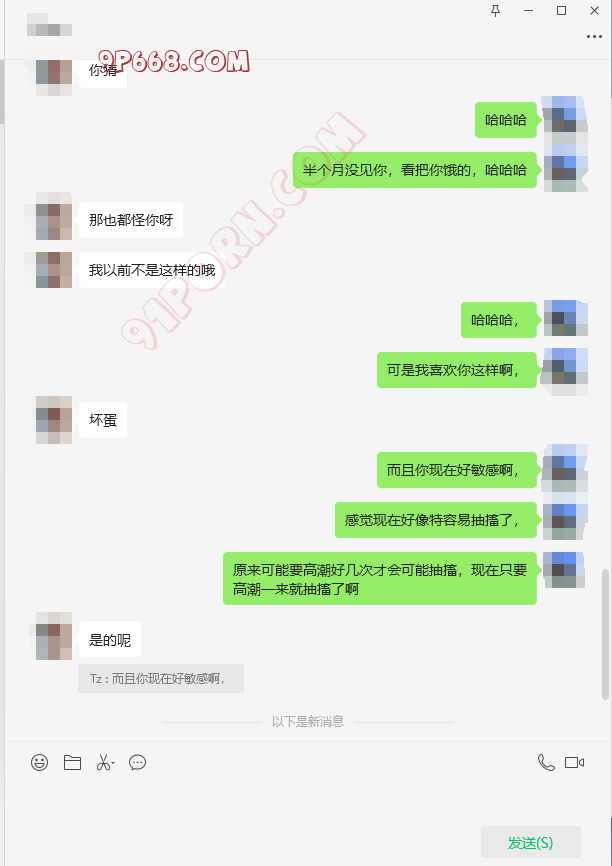
Task: Close the chat window
Action: 595,11
